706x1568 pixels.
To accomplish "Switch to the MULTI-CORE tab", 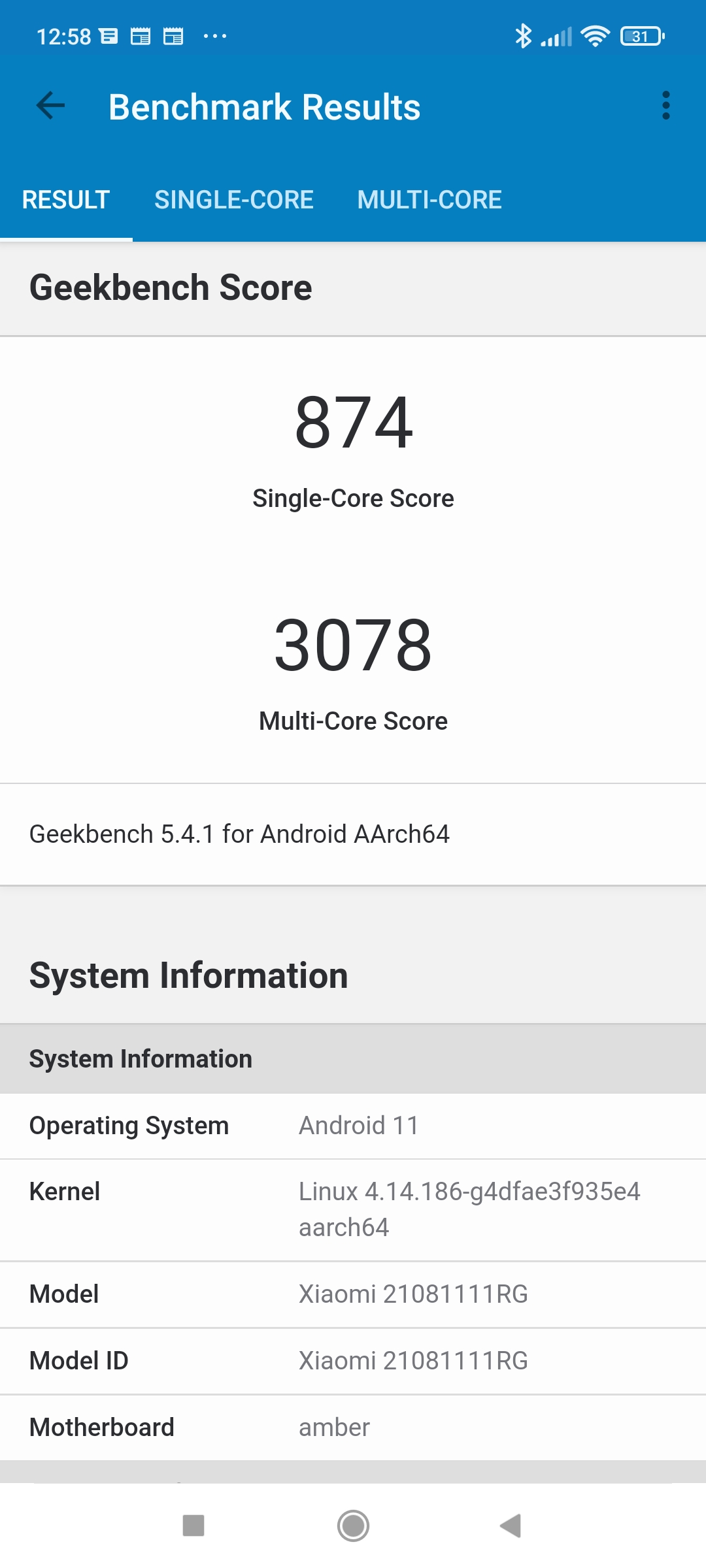I will click(x=429, y=200).
